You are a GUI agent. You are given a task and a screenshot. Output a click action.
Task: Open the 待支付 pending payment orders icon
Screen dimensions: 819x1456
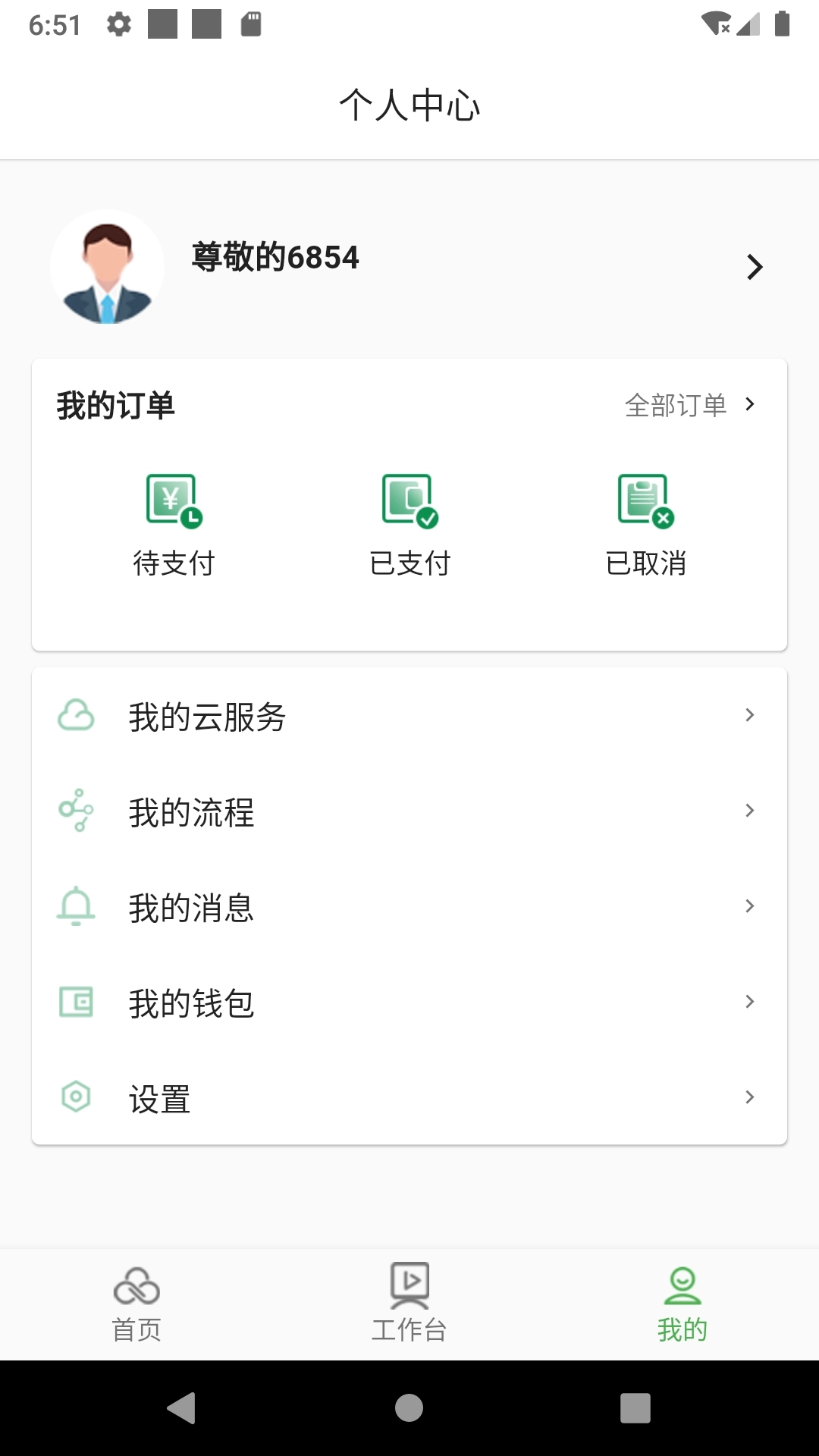pyautogui.click(x=173, y=502)
